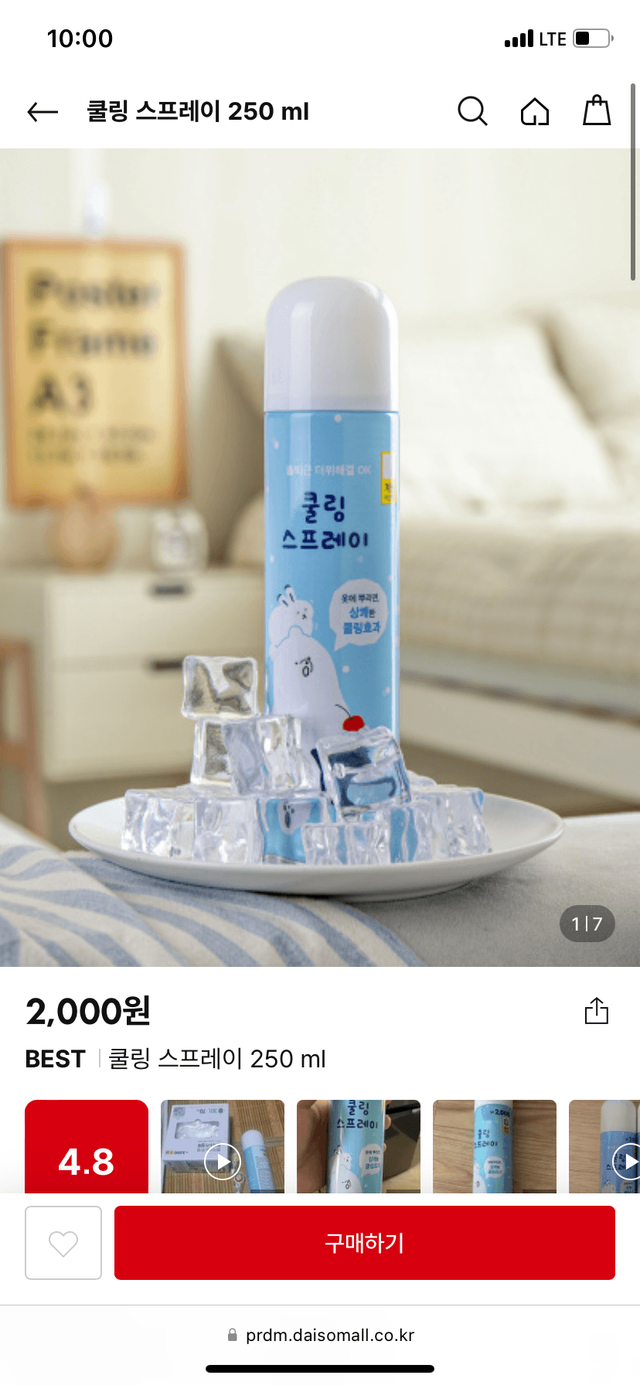Open the search magnifier icon
Image resolution: width=640 pixels, height=1385 pixels.
(x=472, y=111)
